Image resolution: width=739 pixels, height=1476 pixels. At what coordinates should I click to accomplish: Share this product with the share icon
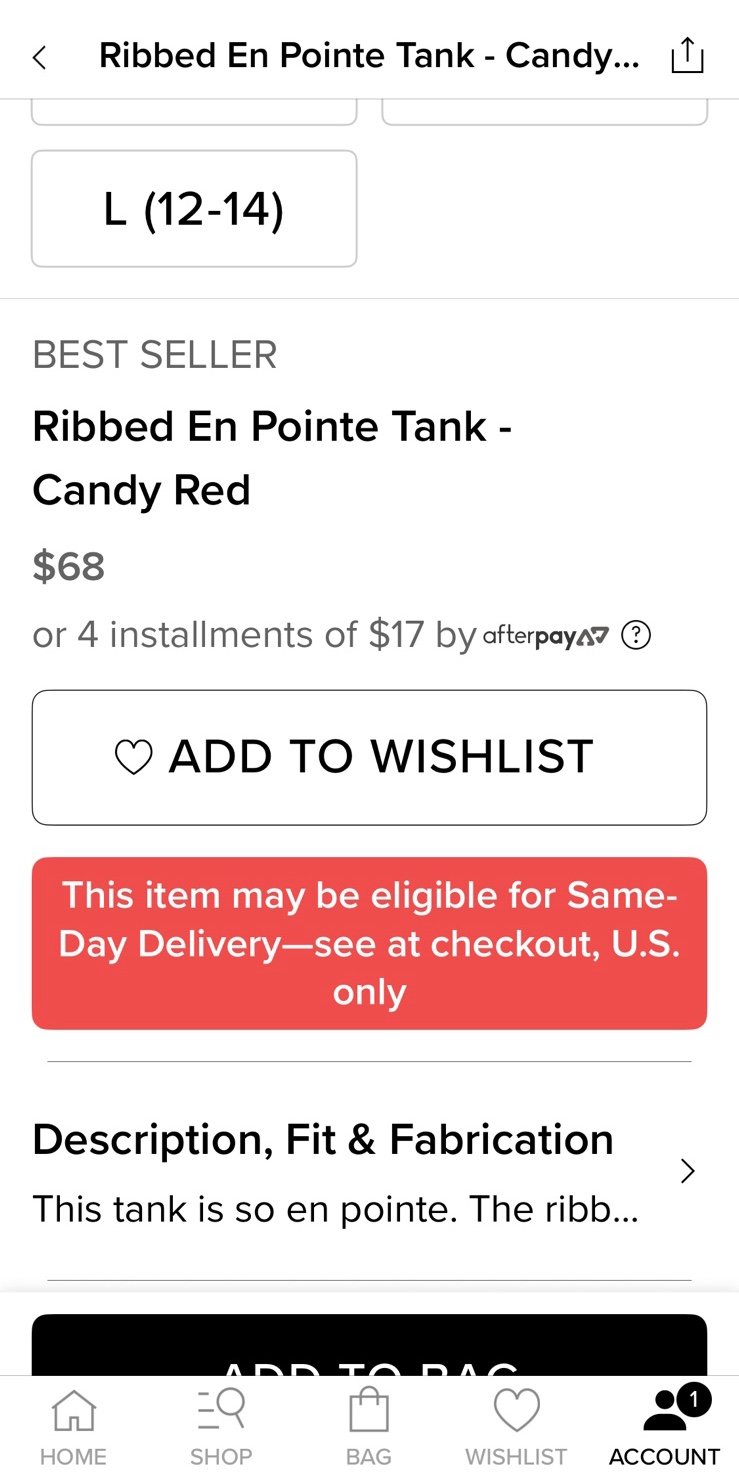click(687, 55)
